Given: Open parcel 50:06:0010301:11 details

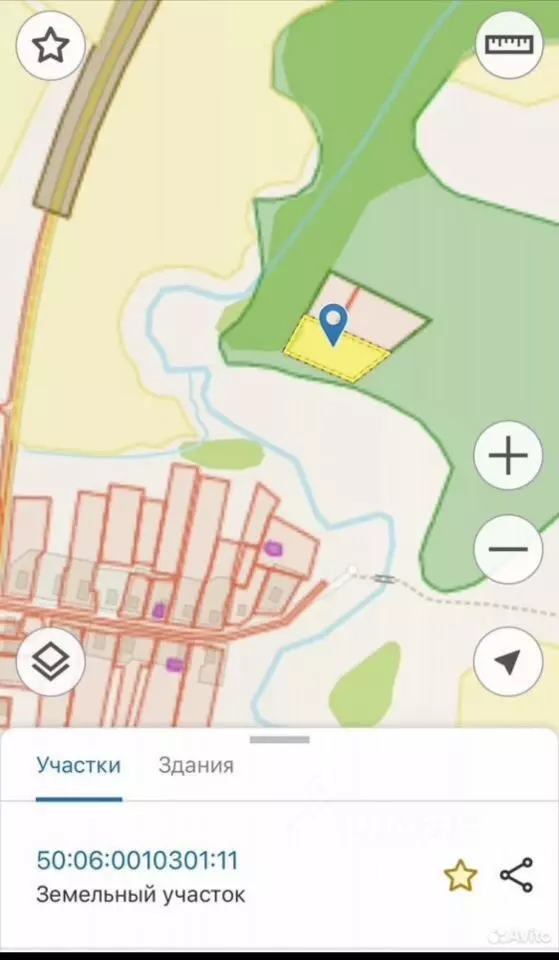Looking at the screenshot, I should click(137, 860).
